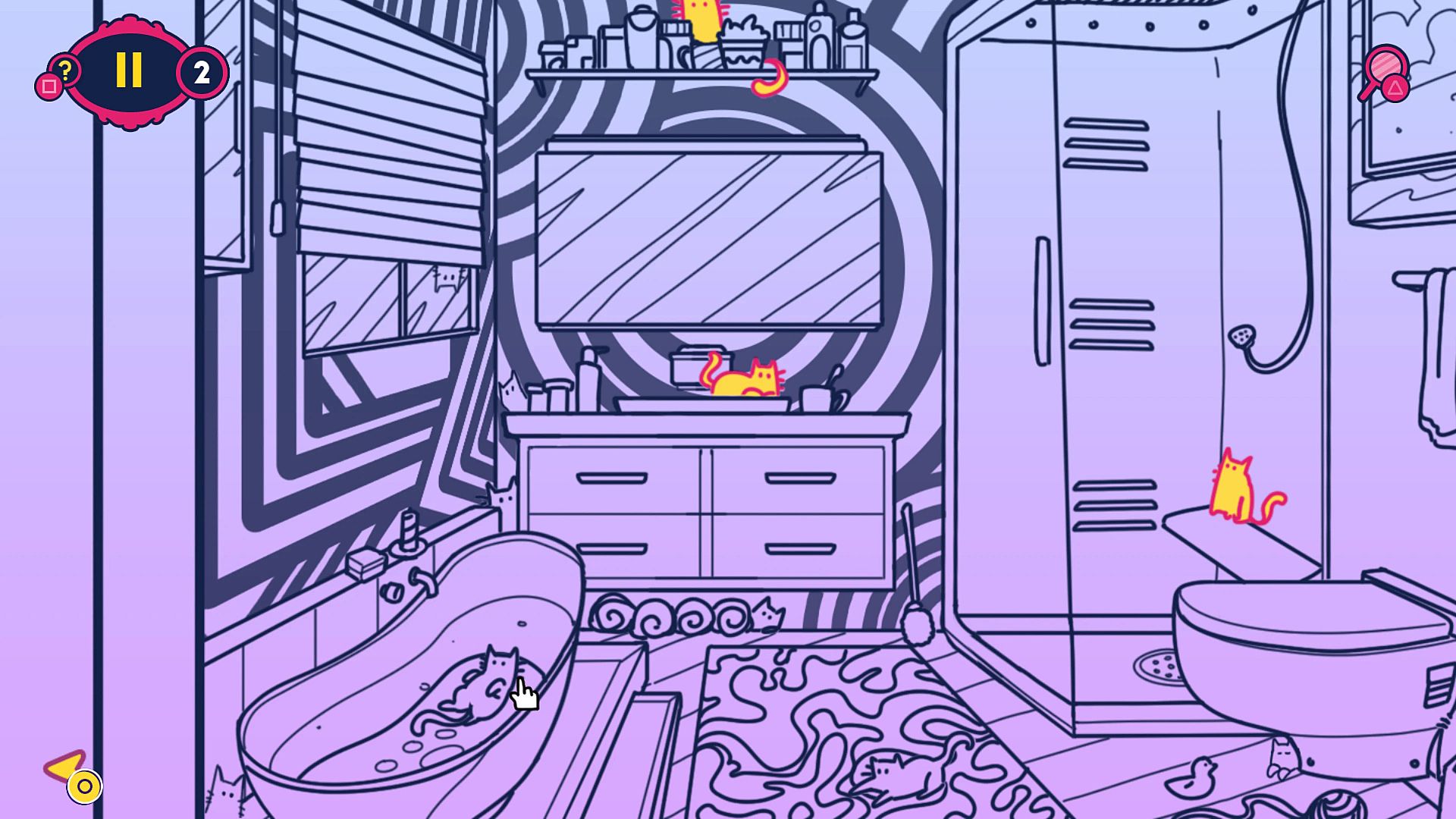Tap the hidden cat peeking through the window
1456x819 pixels.
tap(448, 280)
